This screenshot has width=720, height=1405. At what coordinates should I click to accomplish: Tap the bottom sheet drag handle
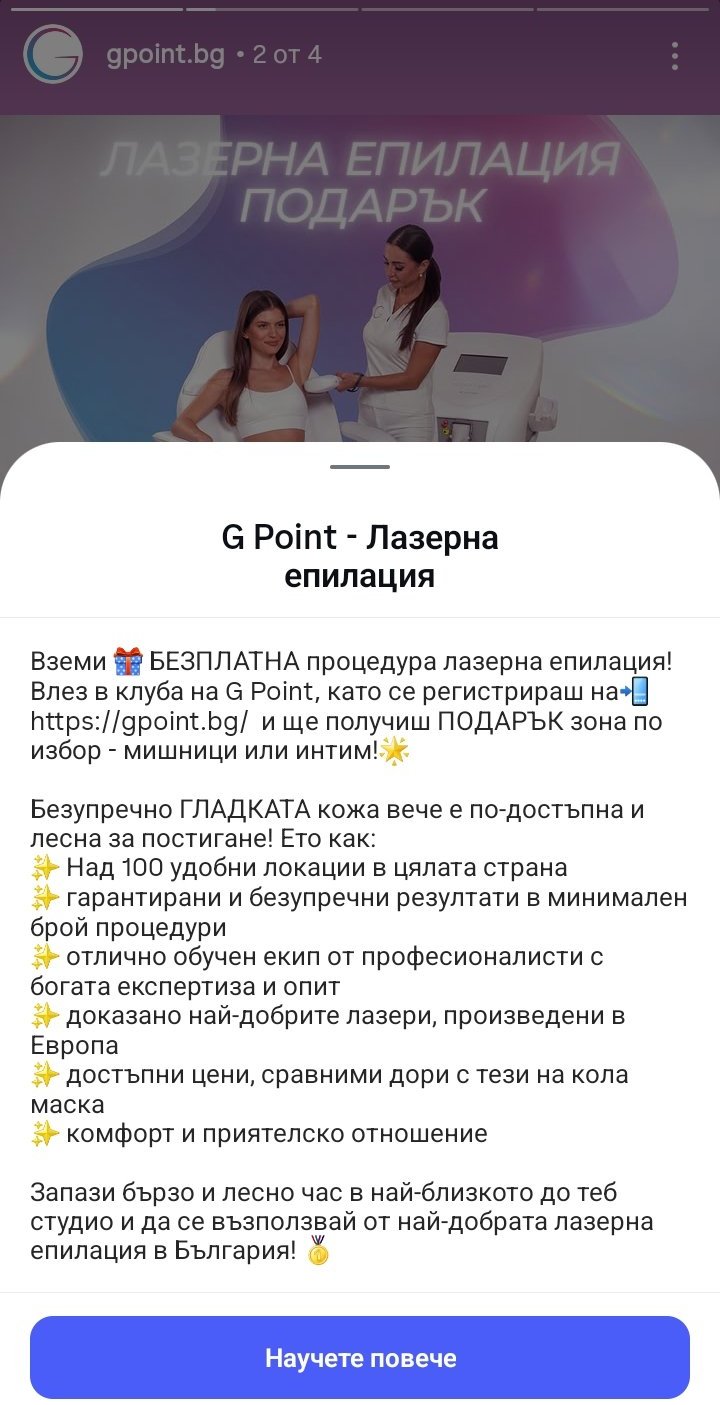point(360,467)
